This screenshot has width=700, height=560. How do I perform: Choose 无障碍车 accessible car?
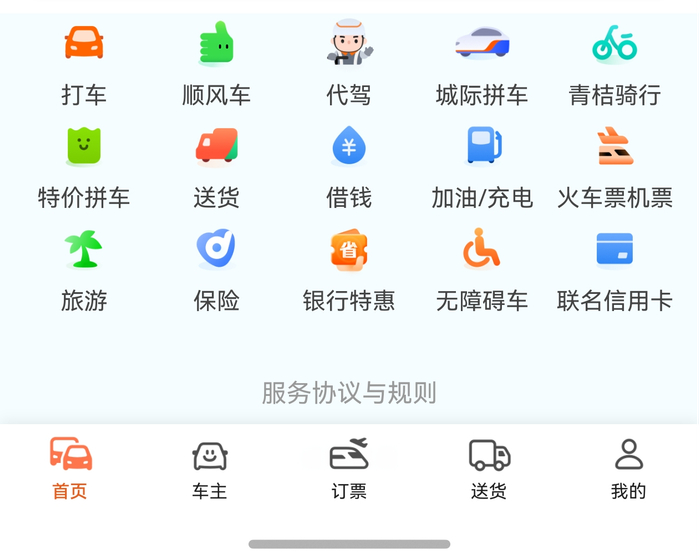tap(481, 270)
